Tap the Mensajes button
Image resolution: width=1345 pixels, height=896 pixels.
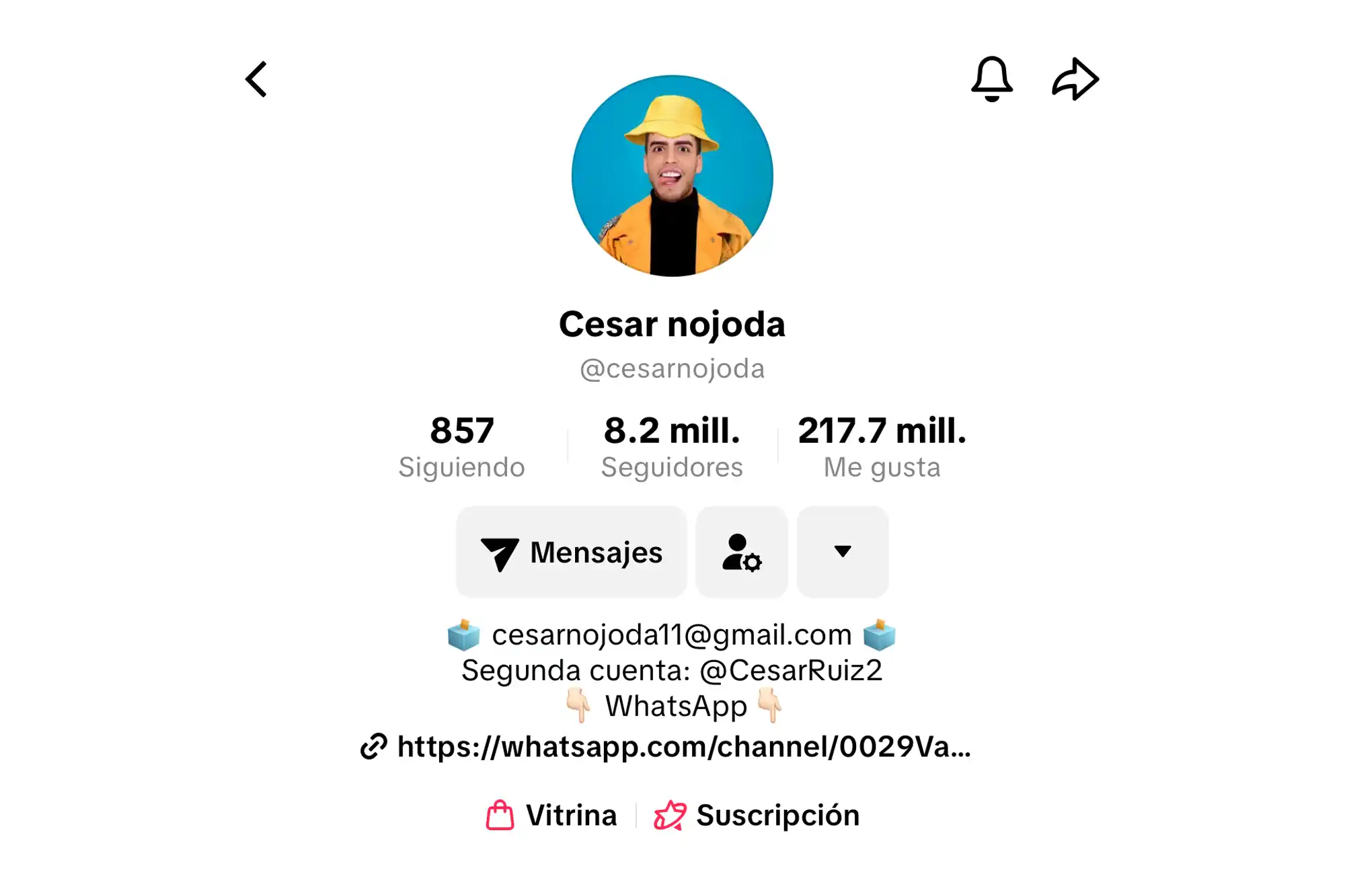(x=572, y=552)
